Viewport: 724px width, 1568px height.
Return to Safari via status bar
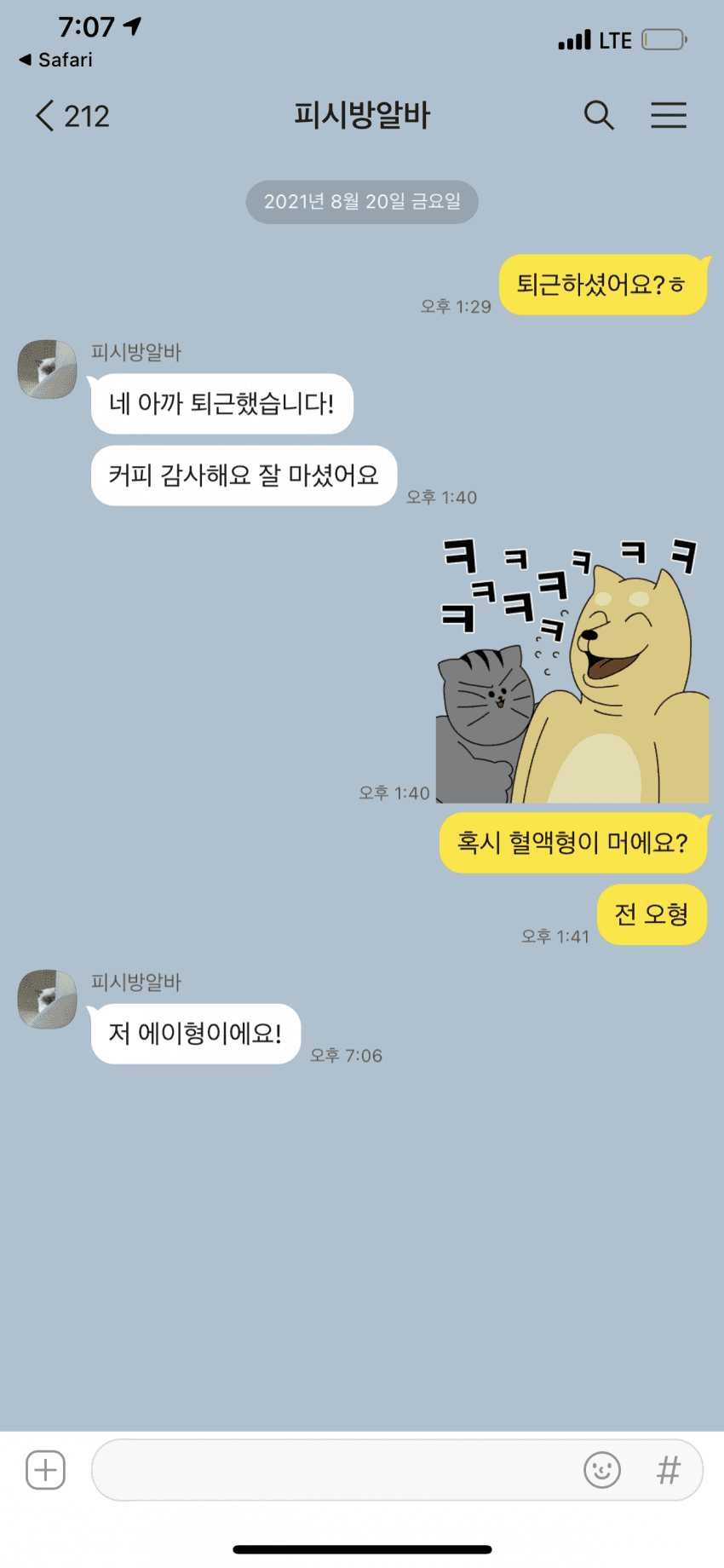(x=56, y=60)
